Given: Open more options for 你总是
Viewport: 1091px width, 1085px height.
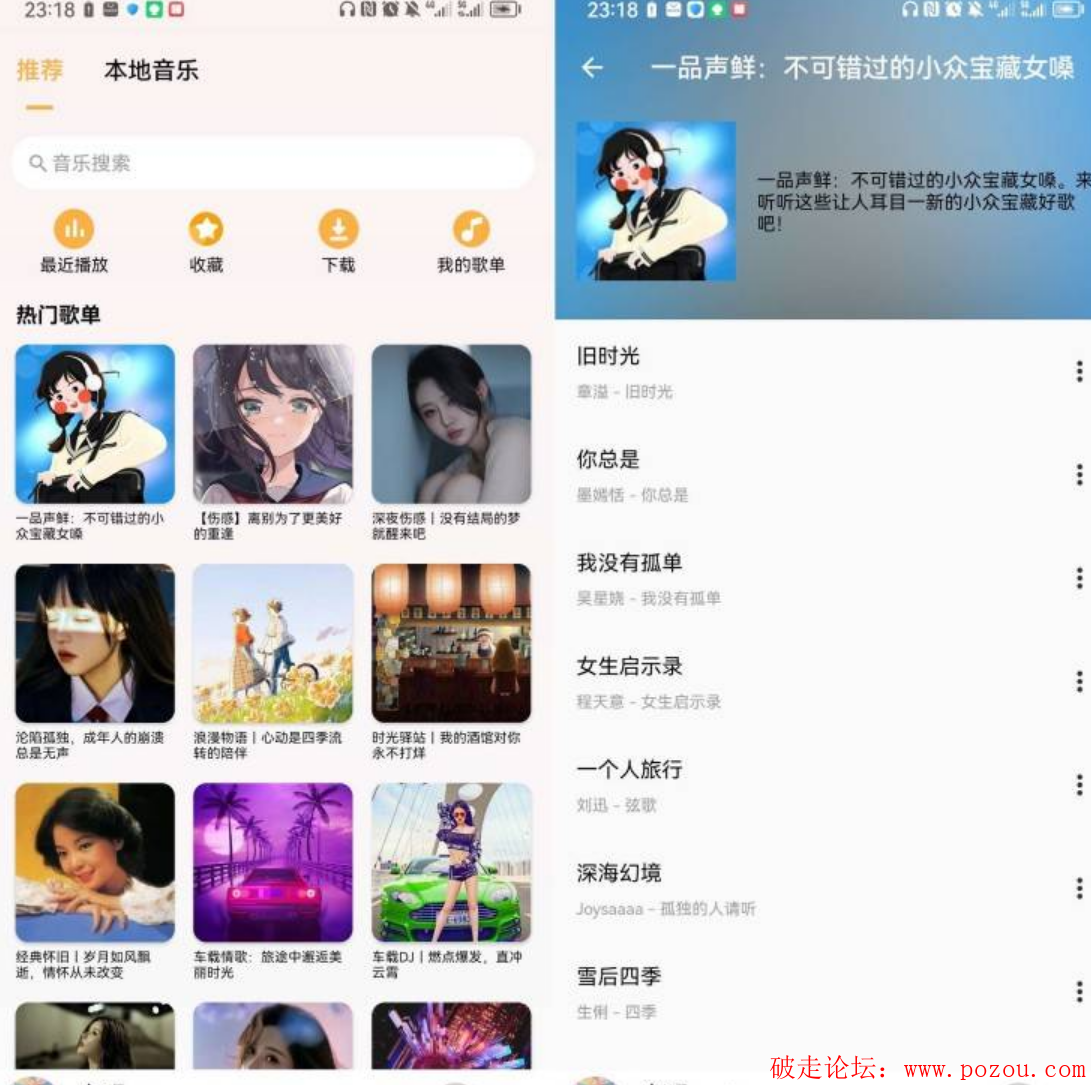Looking at the screenshot, I should click(x=1079, y=474).
